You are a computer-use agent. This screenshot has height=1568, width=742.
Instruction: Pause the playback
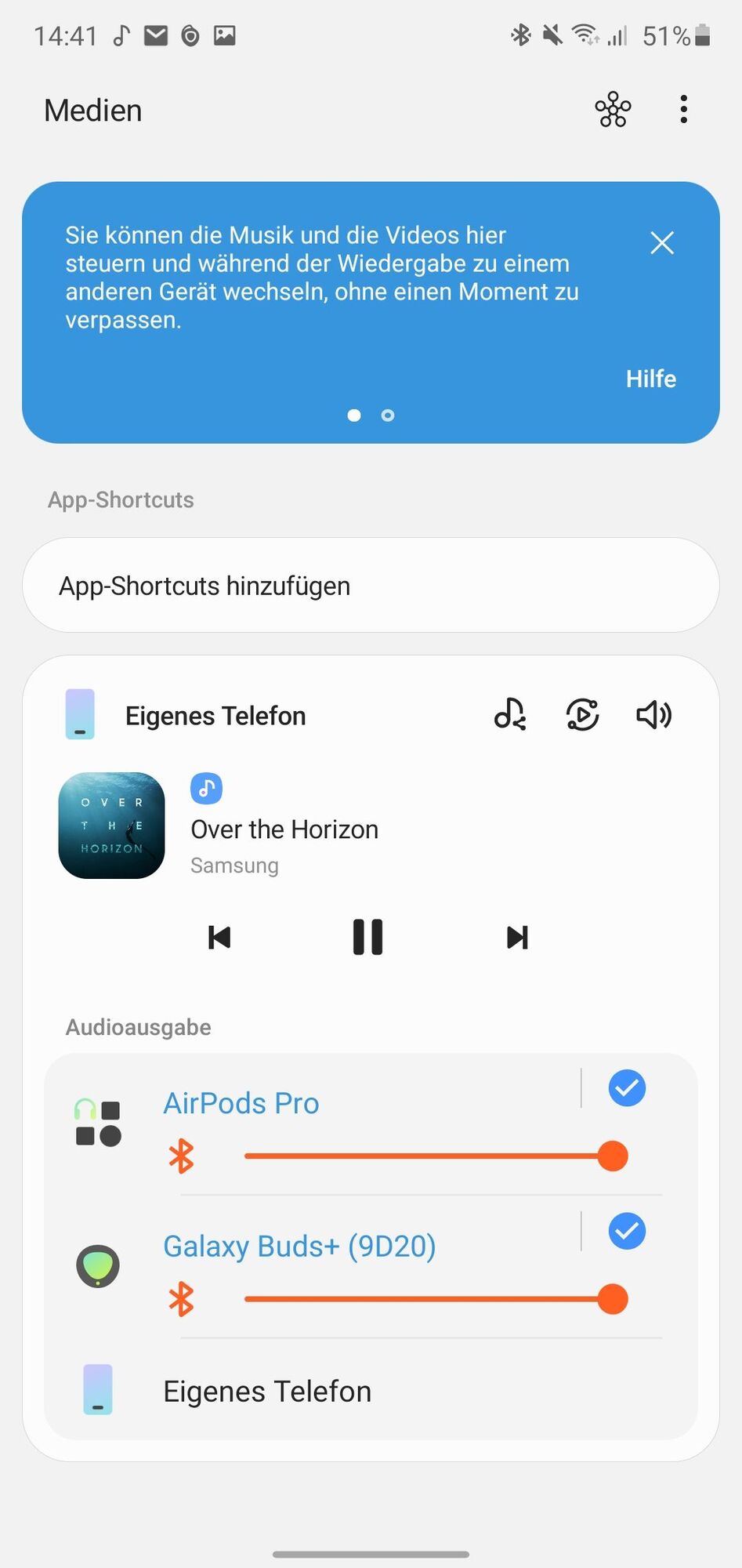(367, 937)
